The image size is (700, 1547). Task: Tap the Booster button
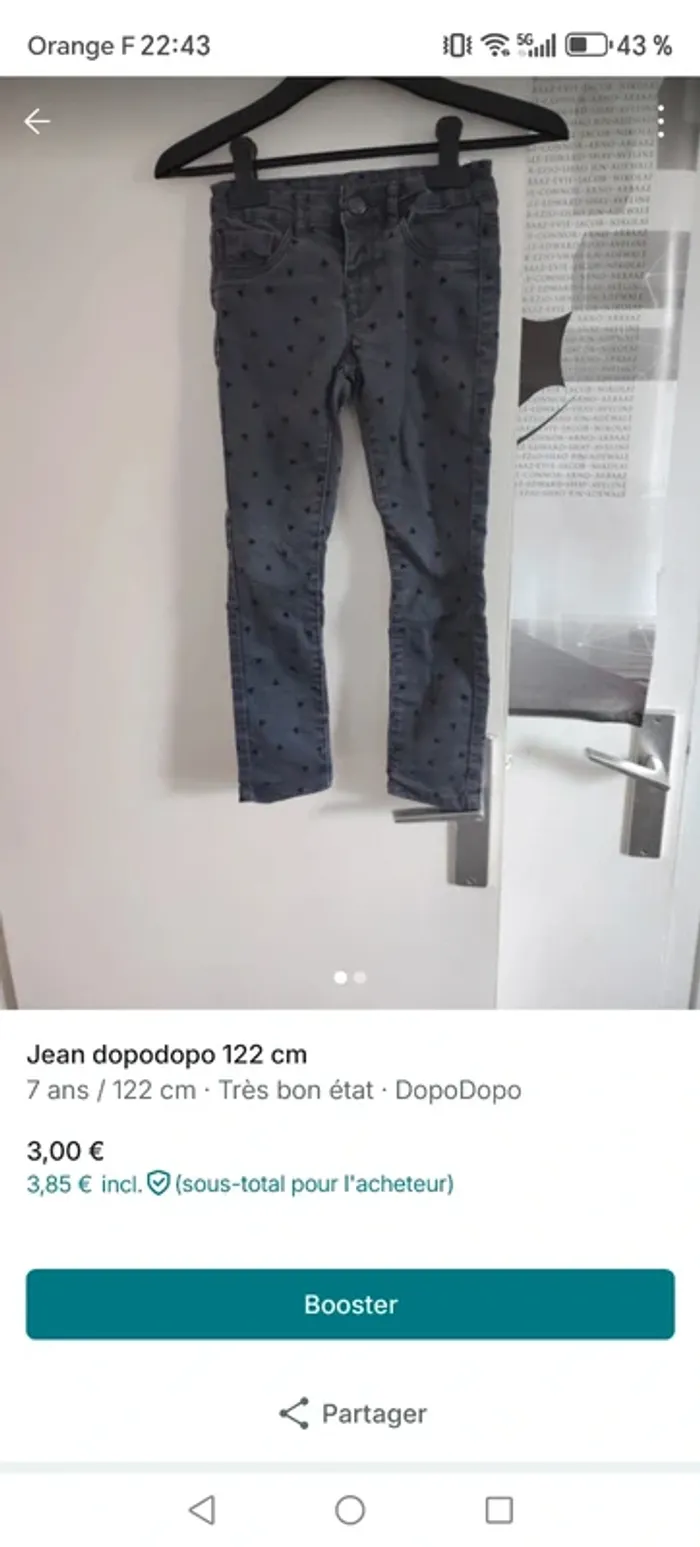350,1304
